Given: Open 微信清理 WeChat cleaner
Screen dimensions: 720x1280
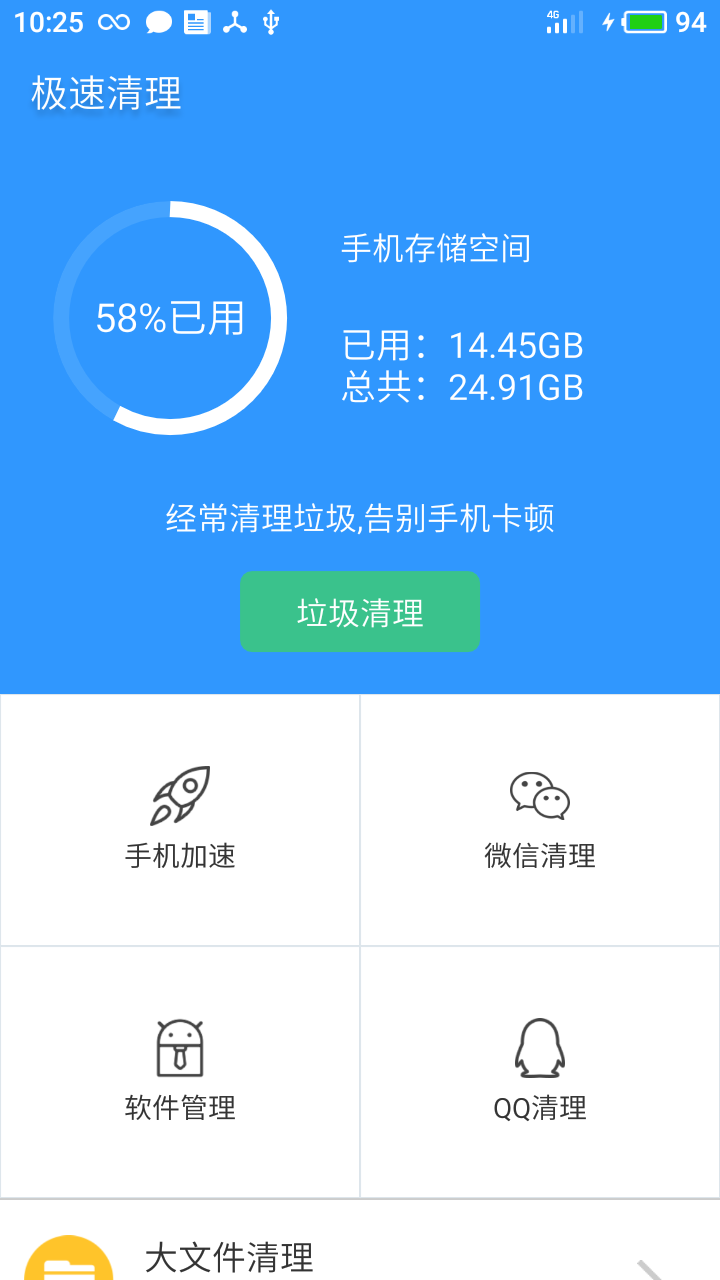Looking at the screenshot, I should click(540, 820).
